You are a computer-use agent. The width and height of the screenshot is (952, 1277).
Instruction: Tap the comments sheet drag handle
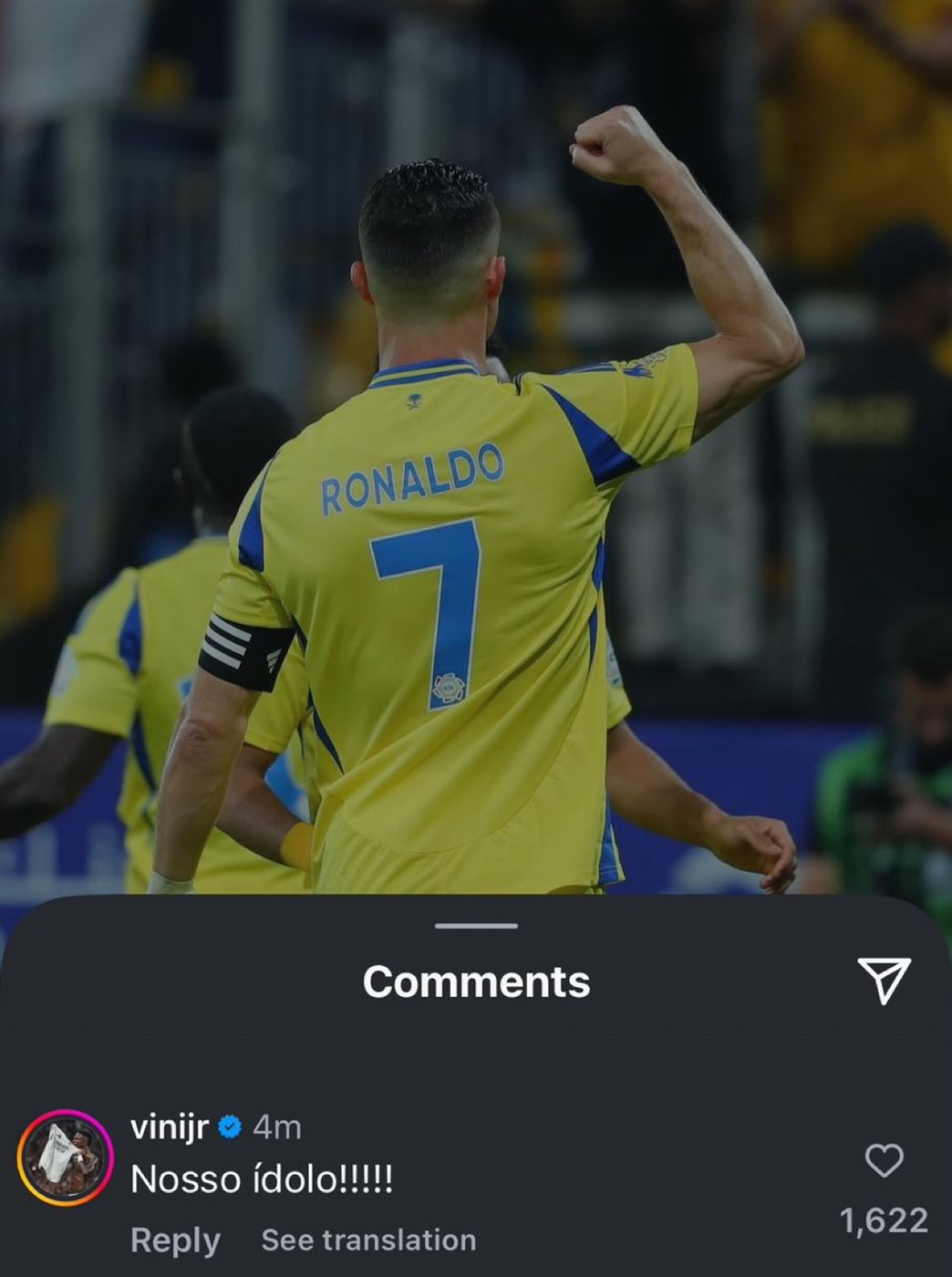476,926
